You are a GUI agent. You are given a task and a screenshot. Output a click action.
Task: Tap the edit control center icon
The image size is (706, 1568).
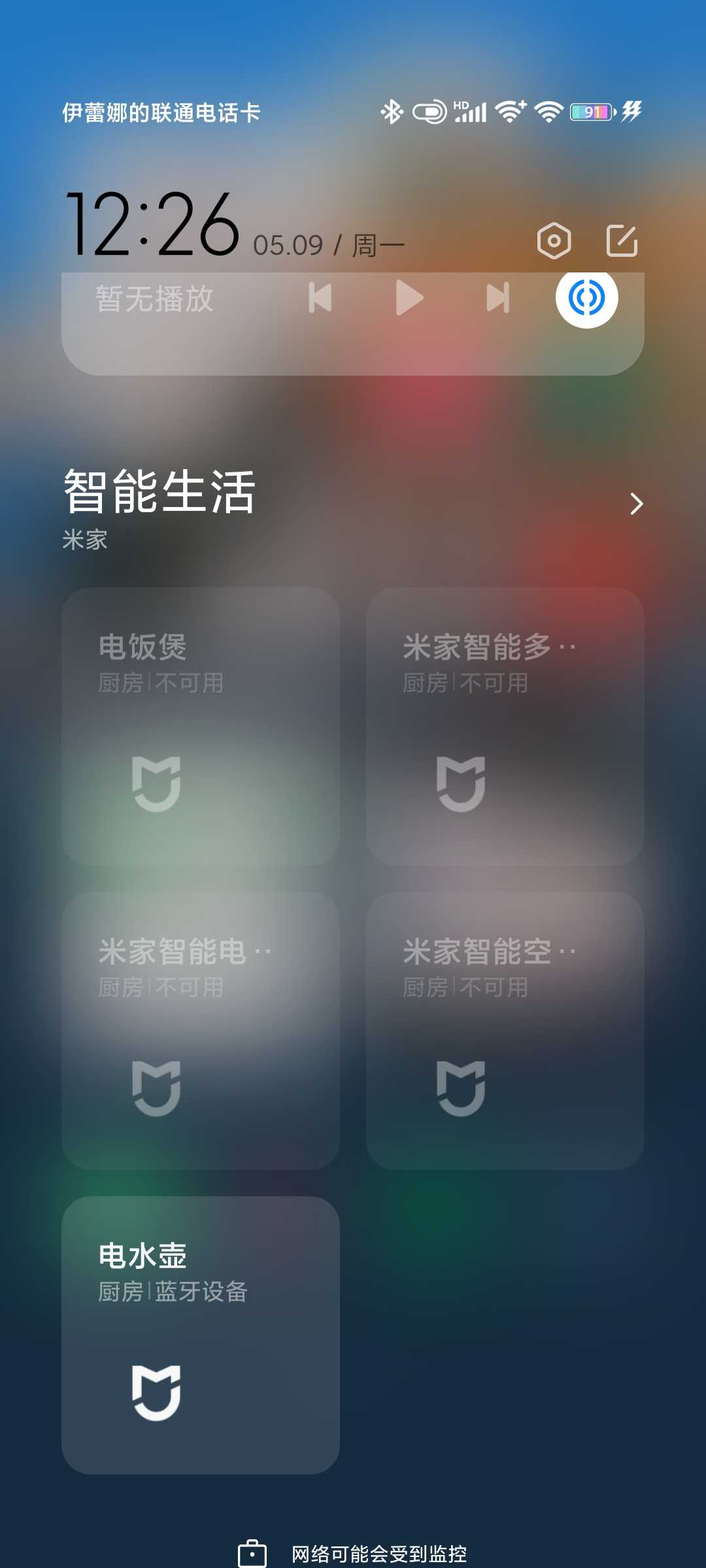point(622,241)
